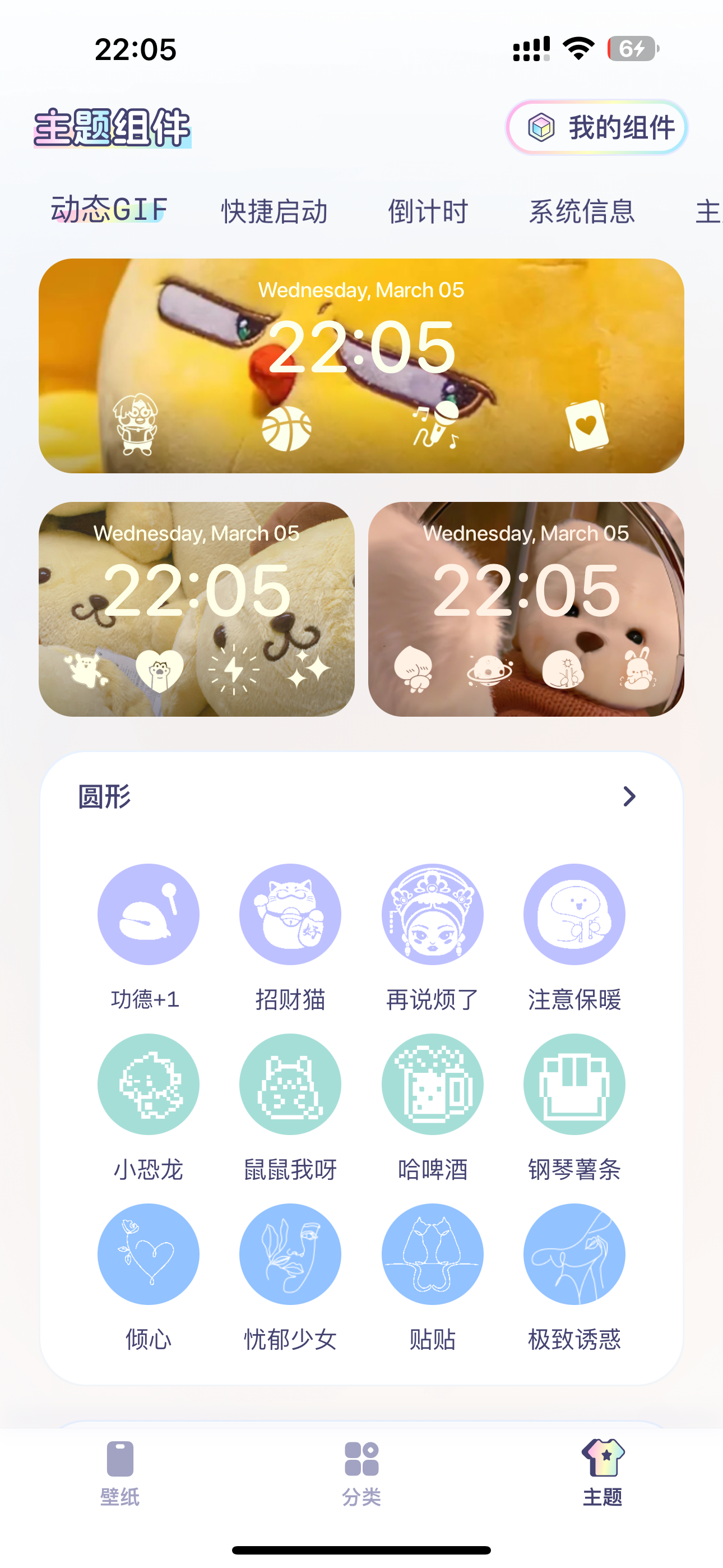Open the 招财猫 lucky cat icon
The image size is (723, 1568).
290,914
